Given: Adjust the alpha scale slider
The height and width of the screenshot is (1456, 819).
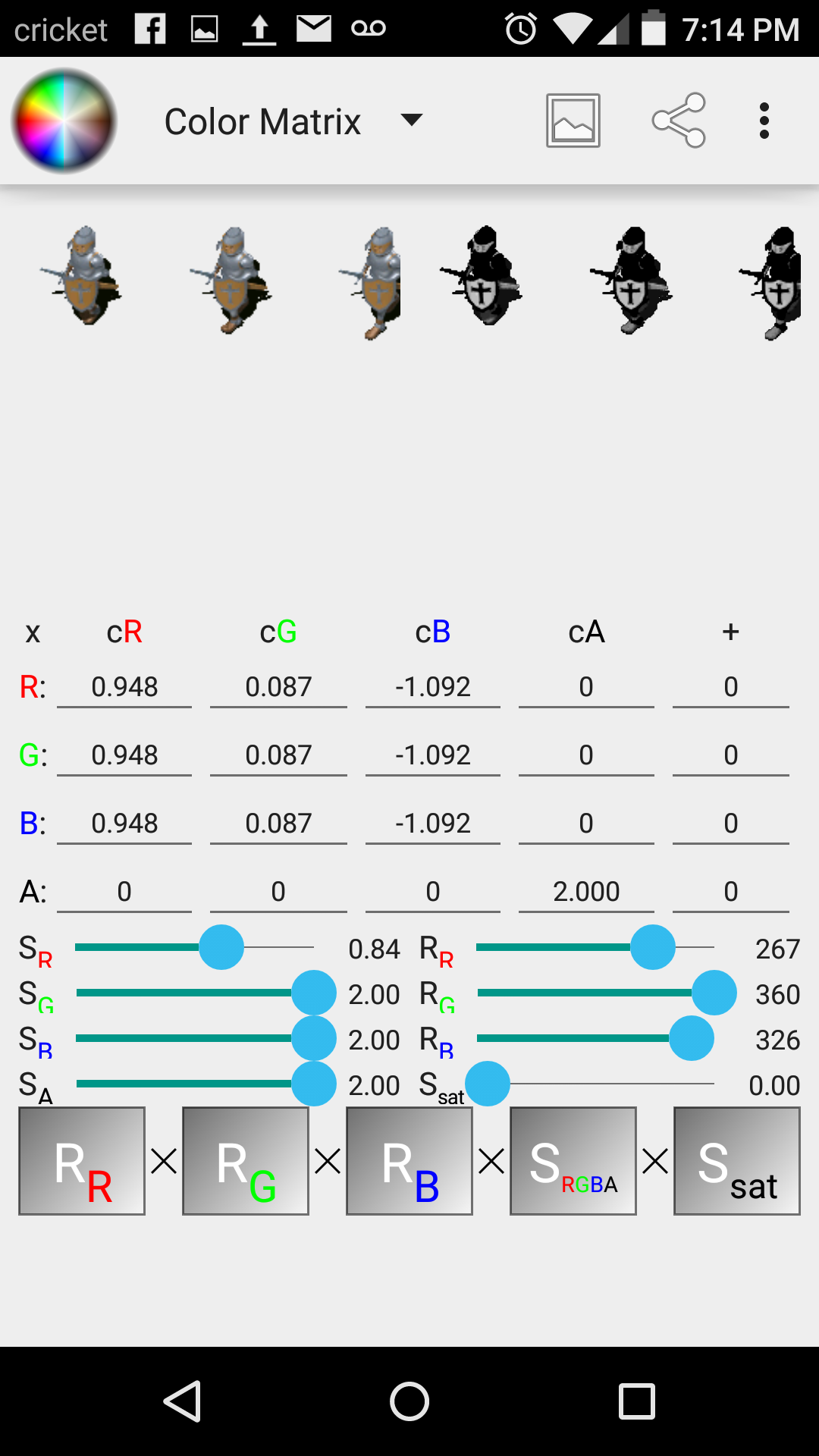Looking at the screenshot, I should click(314, 1084).
